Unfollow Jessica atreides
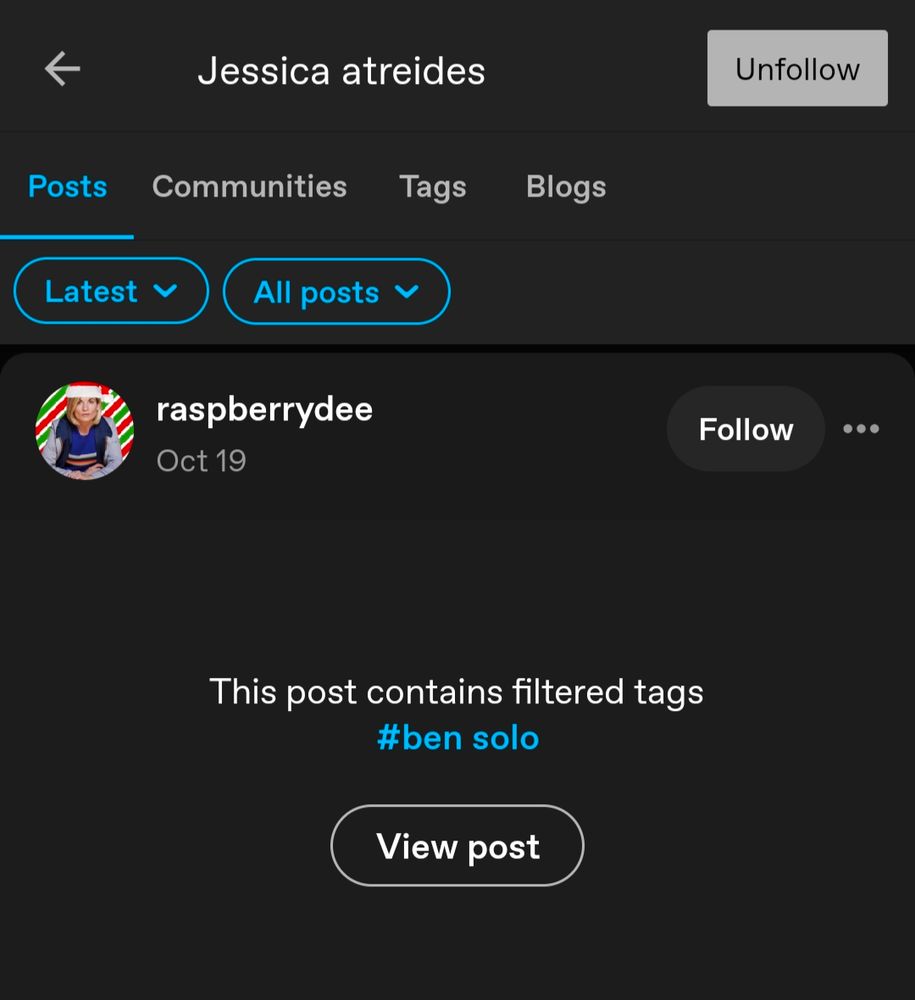Image resolution: width=915 pixels, height=1000 pixels. pos(797,68)
